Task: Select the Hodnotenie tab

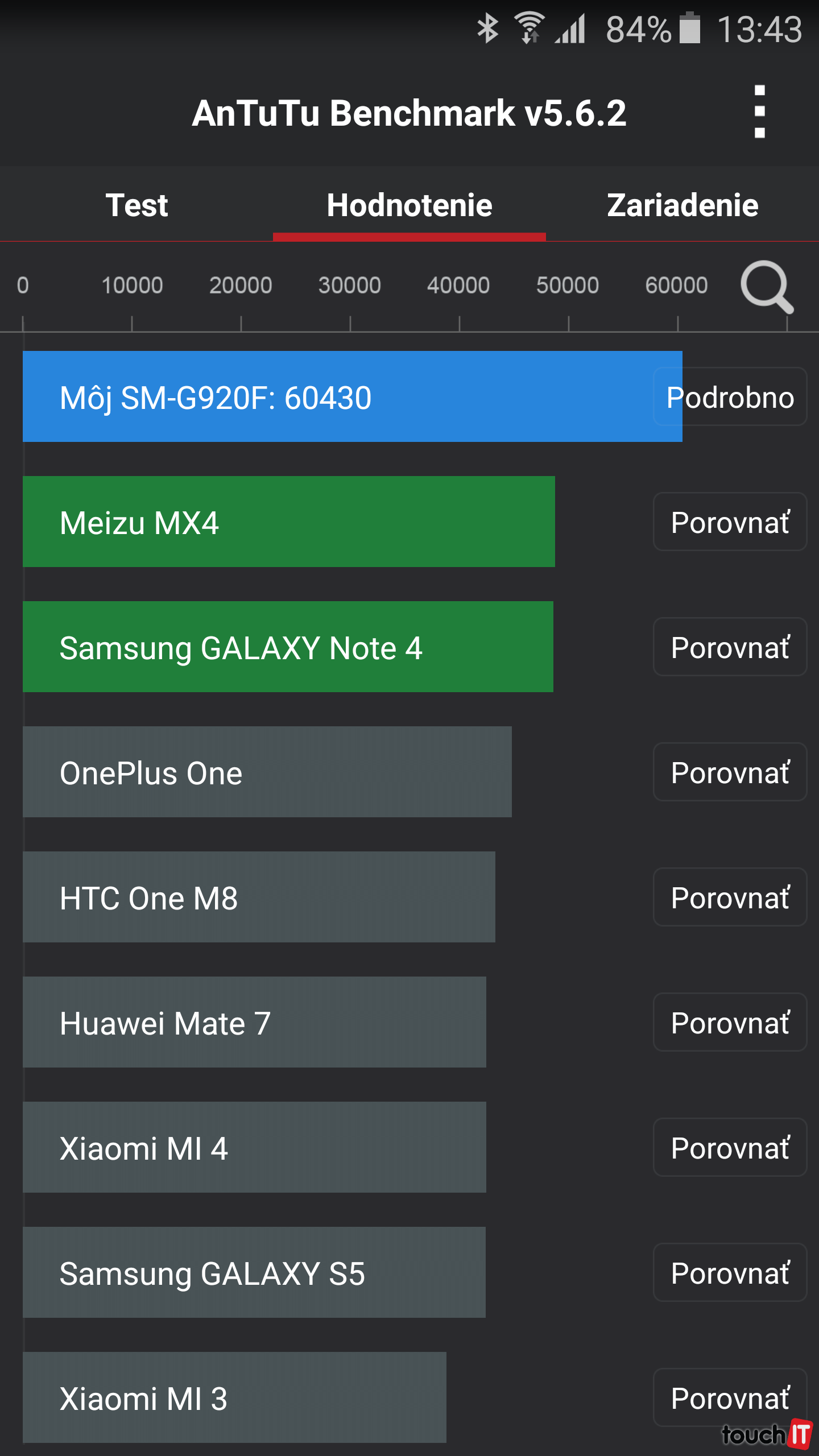Action: coord(409,205)
